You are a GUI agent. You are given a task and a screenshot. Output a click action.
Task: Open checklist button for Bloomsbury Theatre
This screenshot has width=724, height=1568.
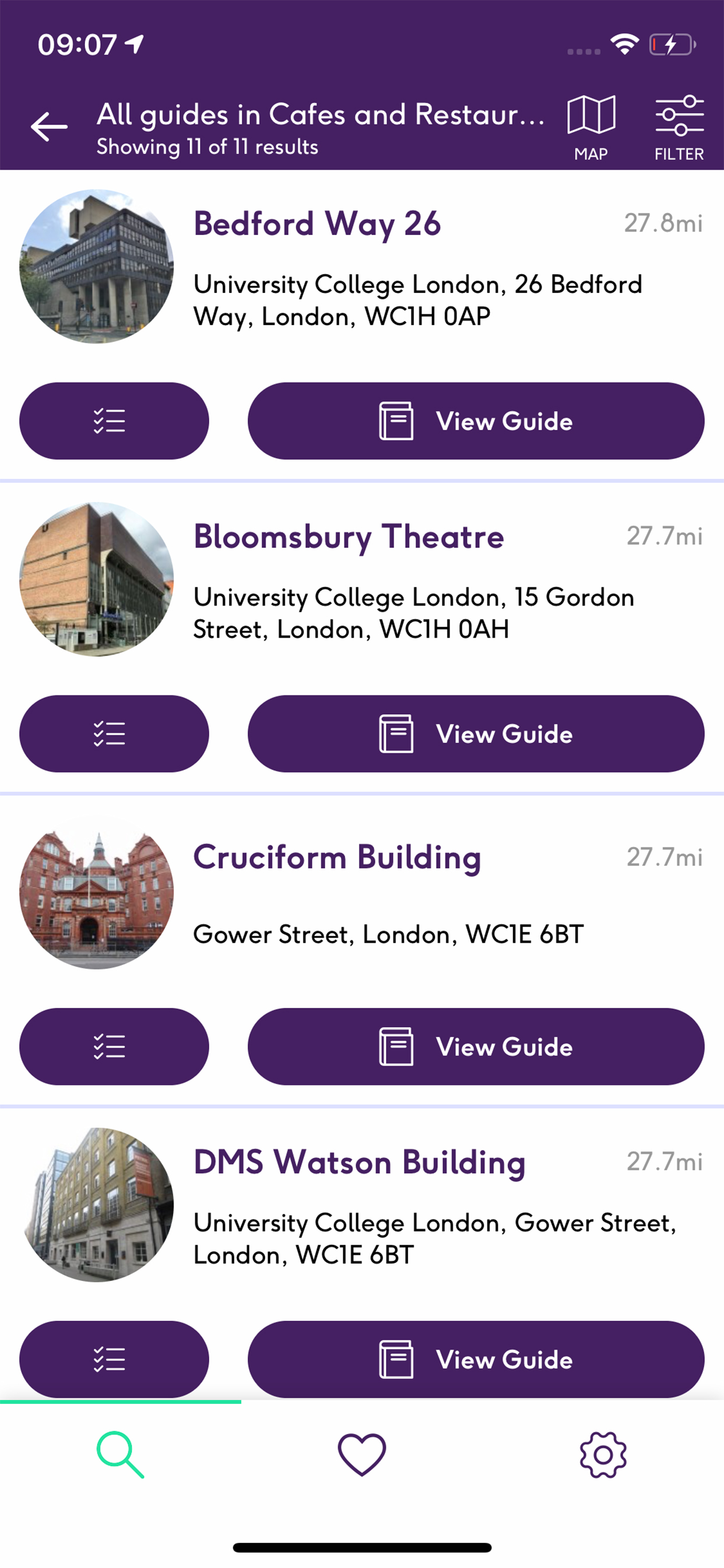pyautogui.click(x=114, y=734)
